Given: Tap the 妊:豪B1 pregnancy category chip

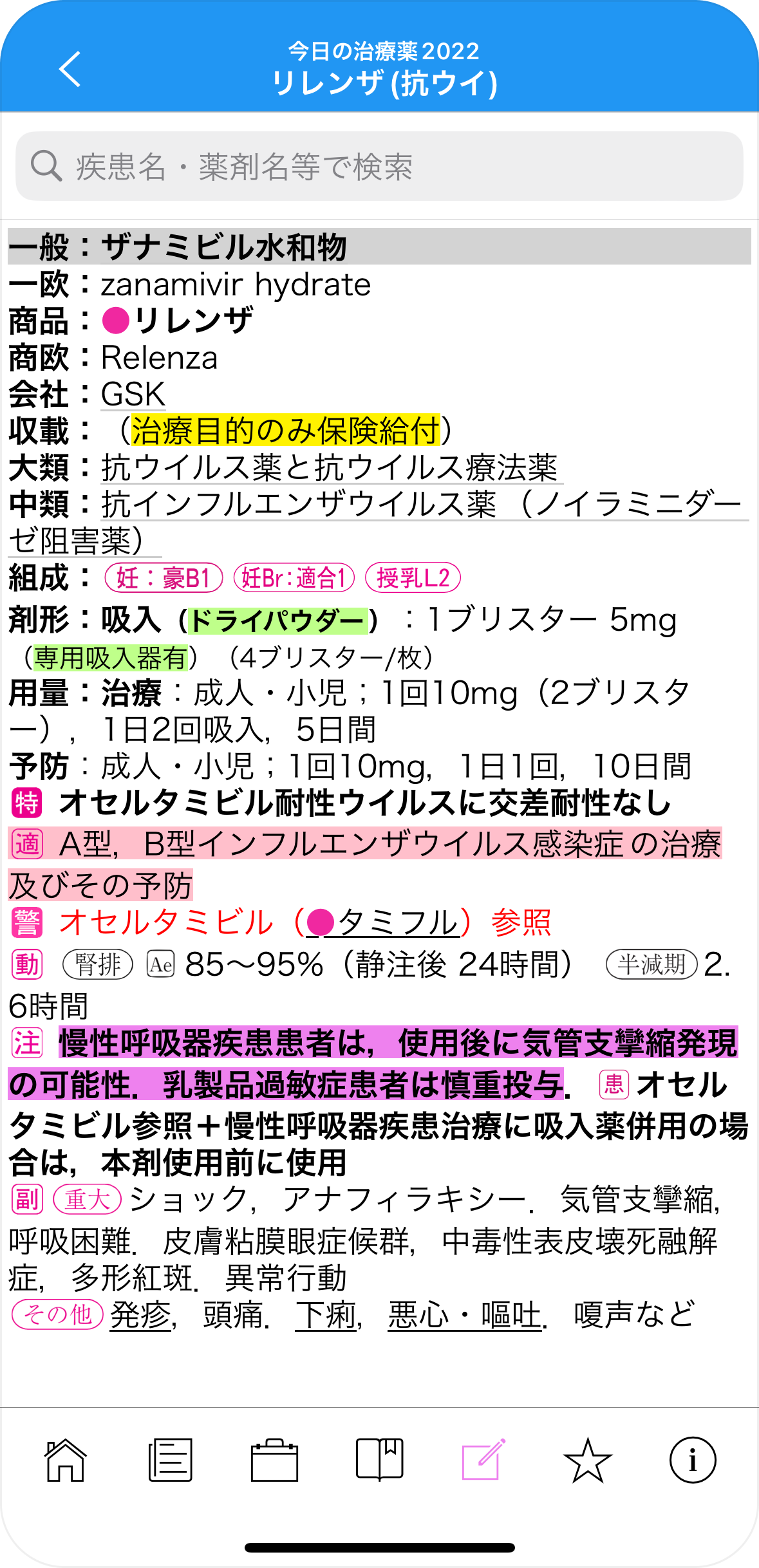Looking at the screenshot, I should click(164, 578).
